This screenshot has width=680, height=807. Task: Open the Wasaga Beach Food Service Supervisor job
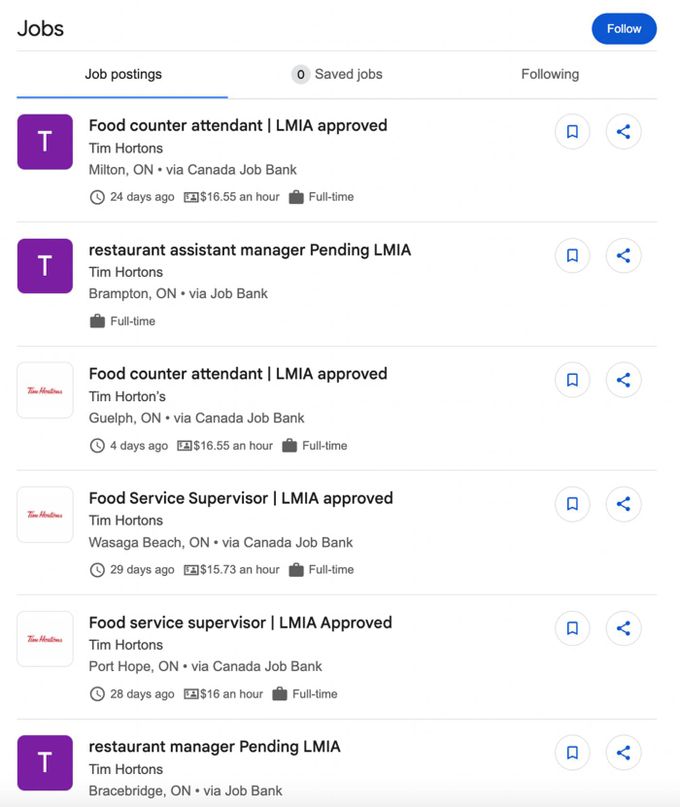pos(240,498)
